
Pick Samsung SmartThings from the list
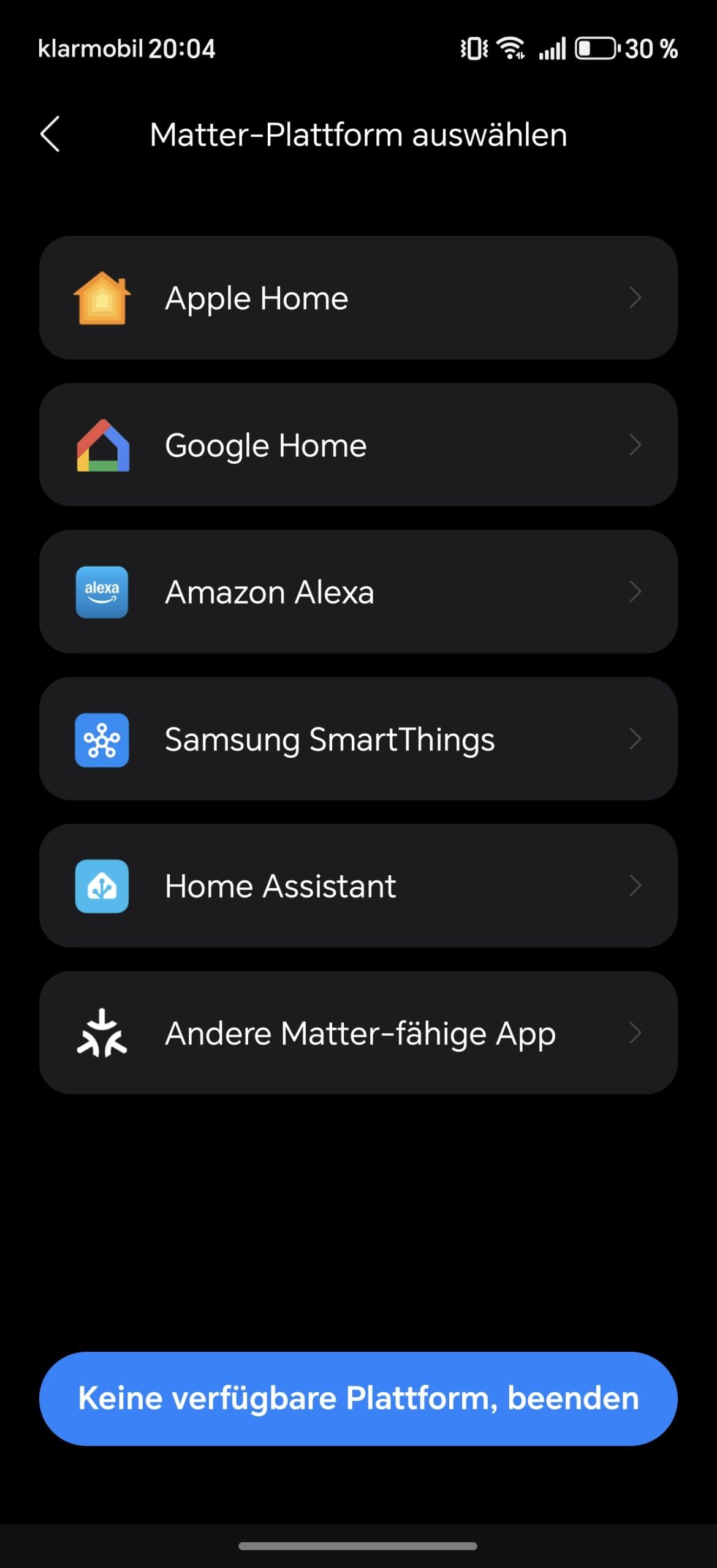[x=358, y=739]
